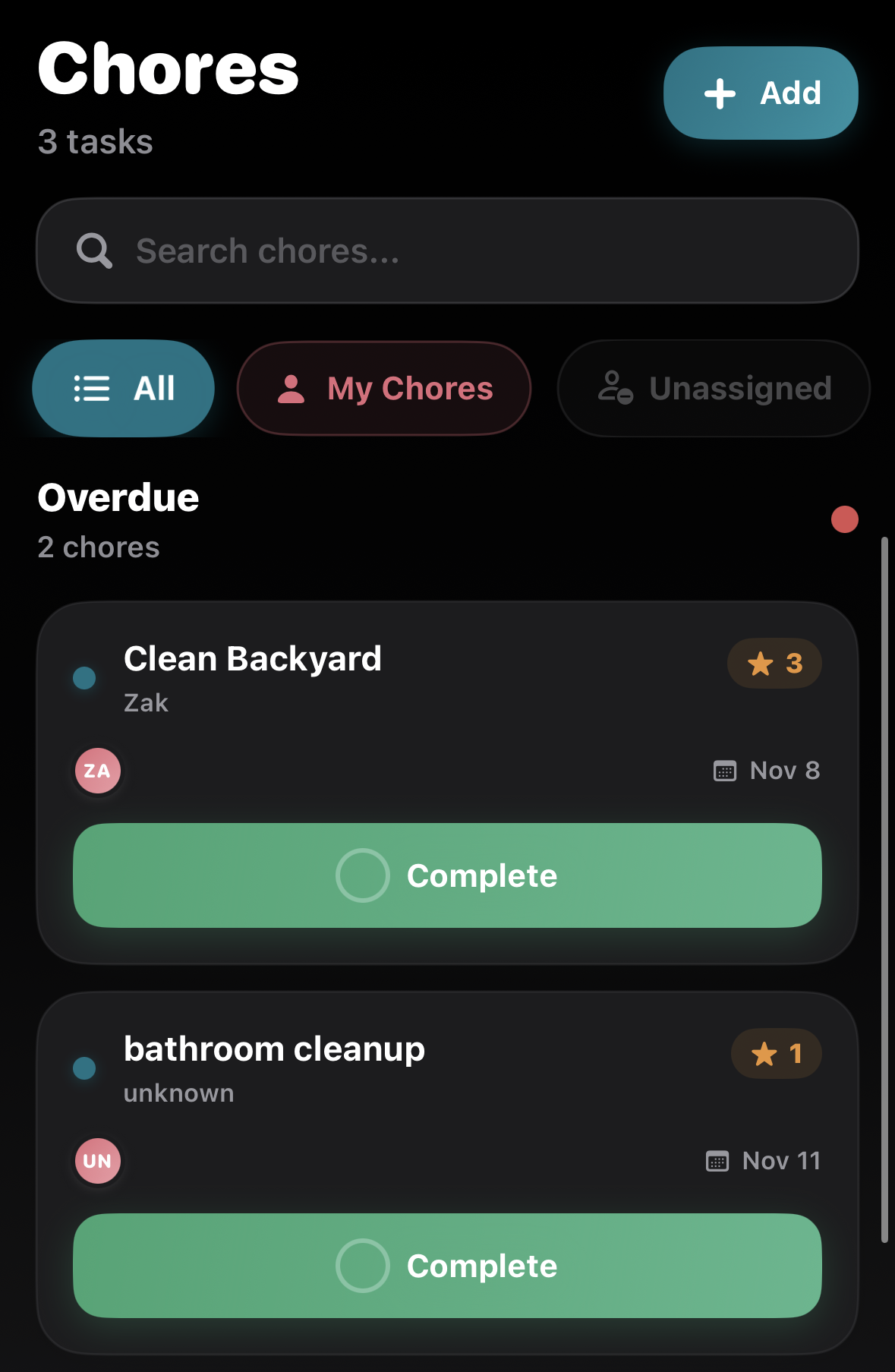Mark bathroom cleanup as Complete
The image size is (895, 1372).
click(447, 1265)
